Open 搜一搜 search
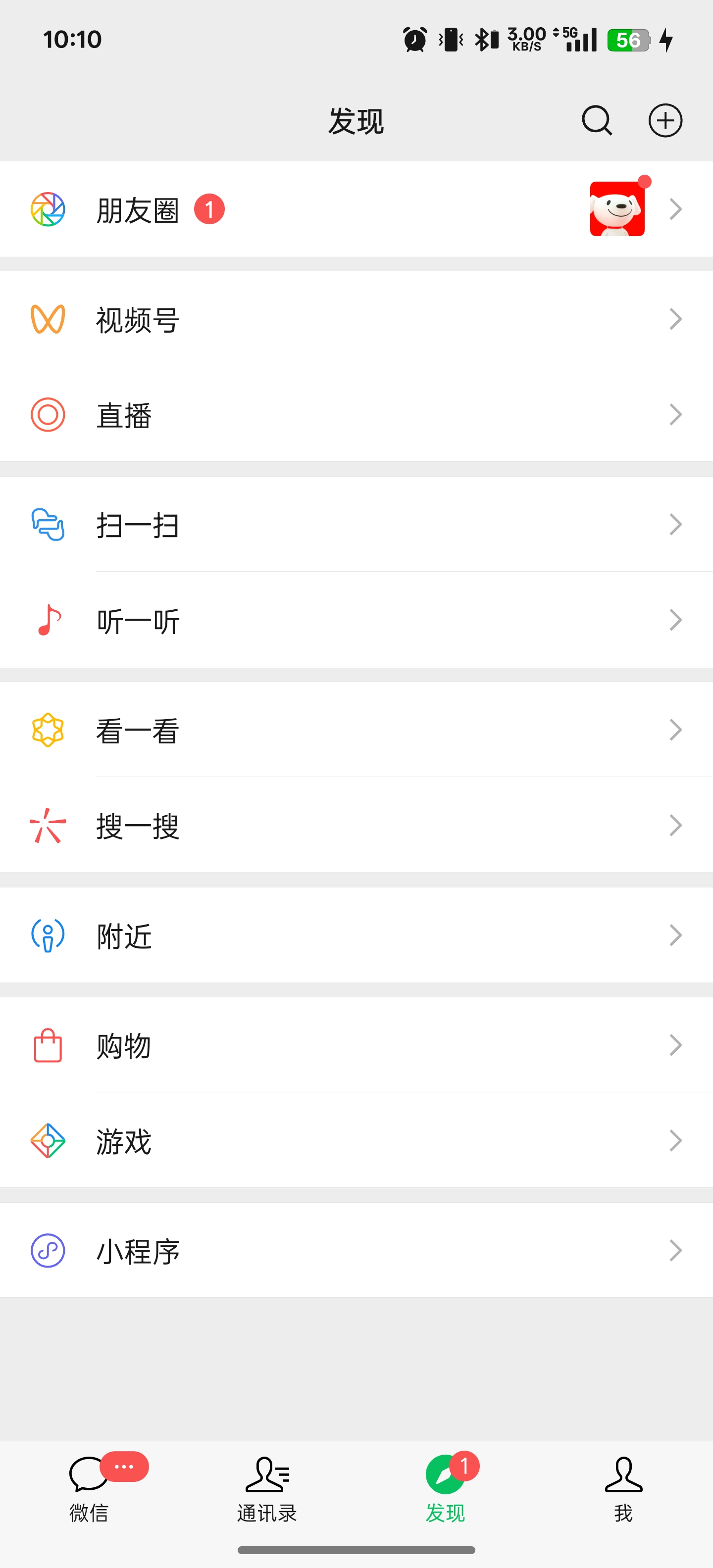713x1568 pixels. (138, 826)
